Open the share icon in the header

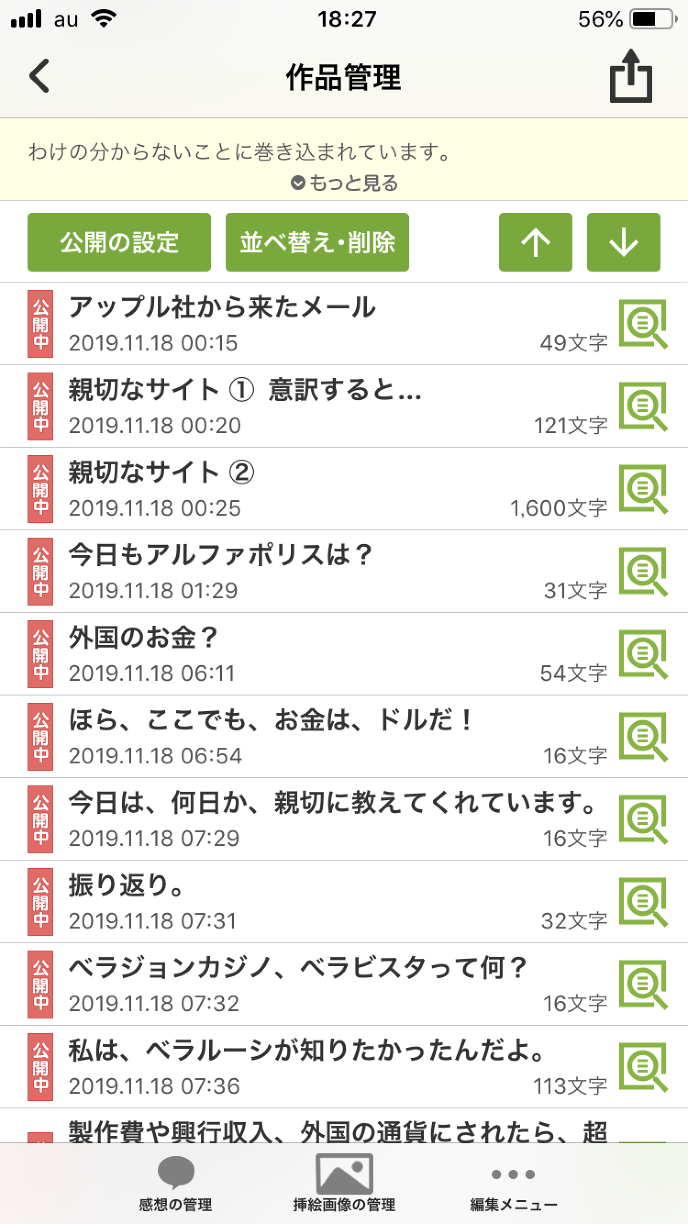coord(631,78)
